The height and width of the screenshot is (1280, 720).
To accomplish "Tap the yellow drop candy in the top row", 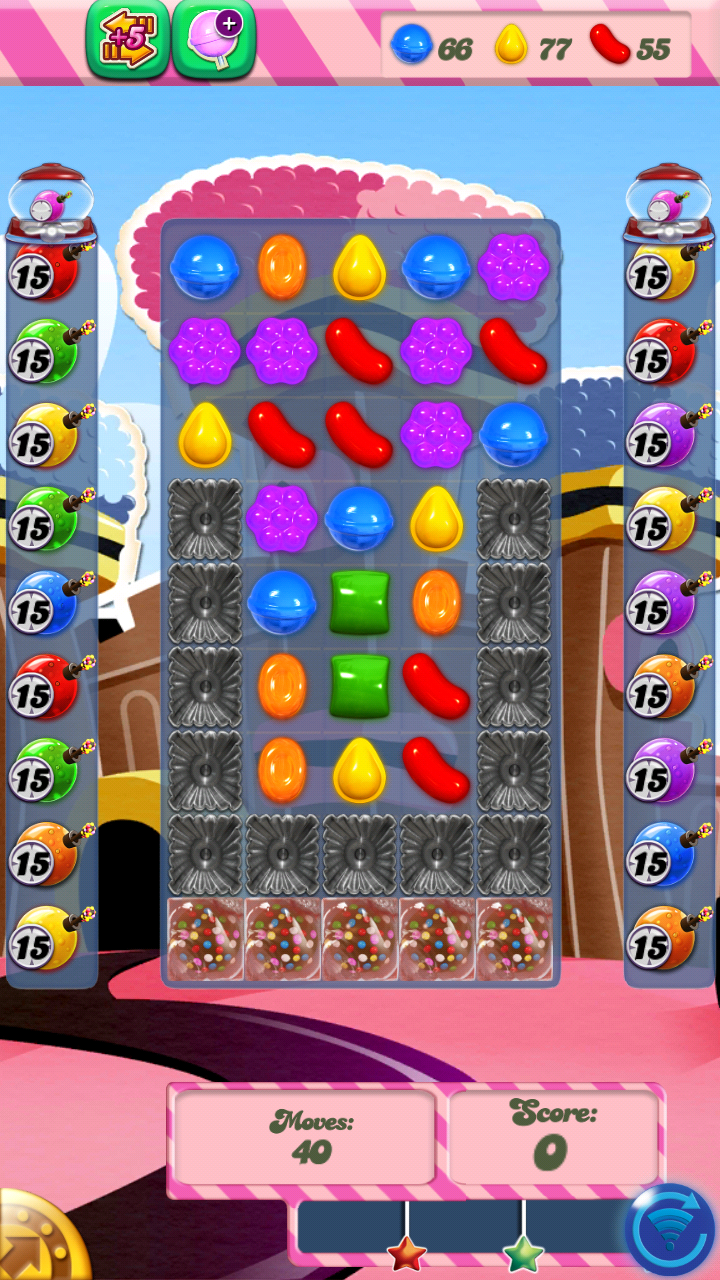I will (x=359, y=267).
